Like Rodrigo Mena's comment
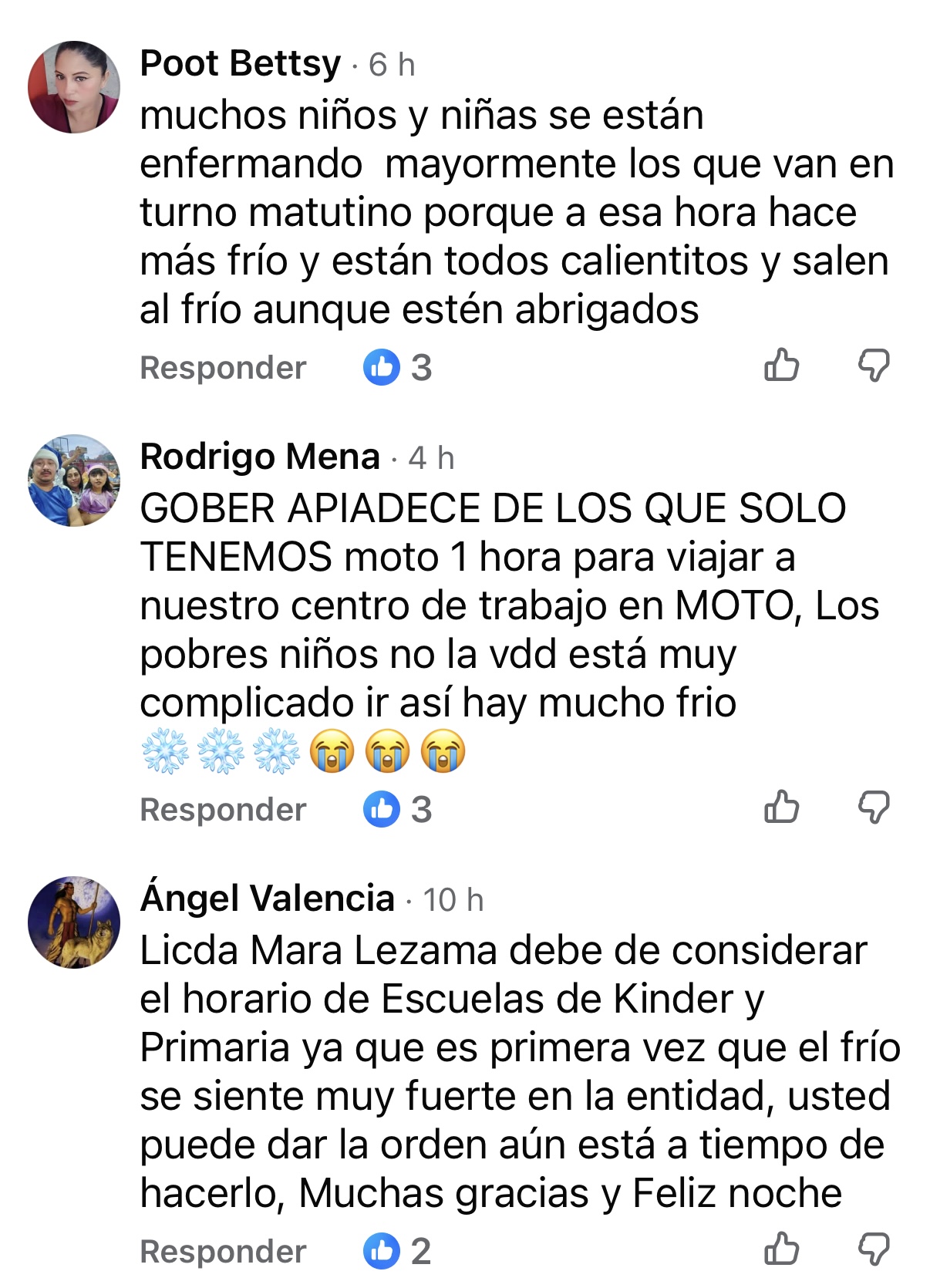 click(781, 808)
